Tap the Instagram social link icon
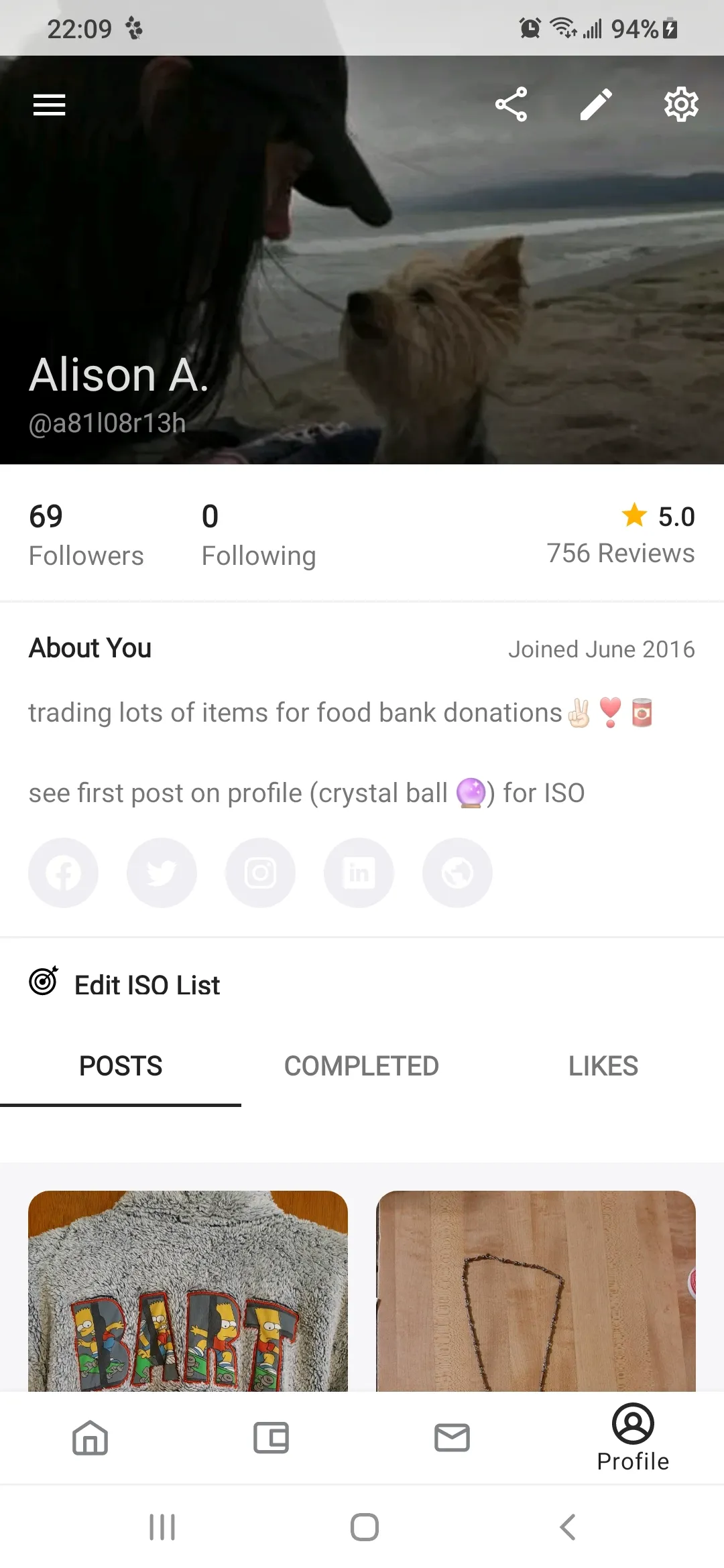The width and height of the screenshot is (724, 1568). point(261,872)
